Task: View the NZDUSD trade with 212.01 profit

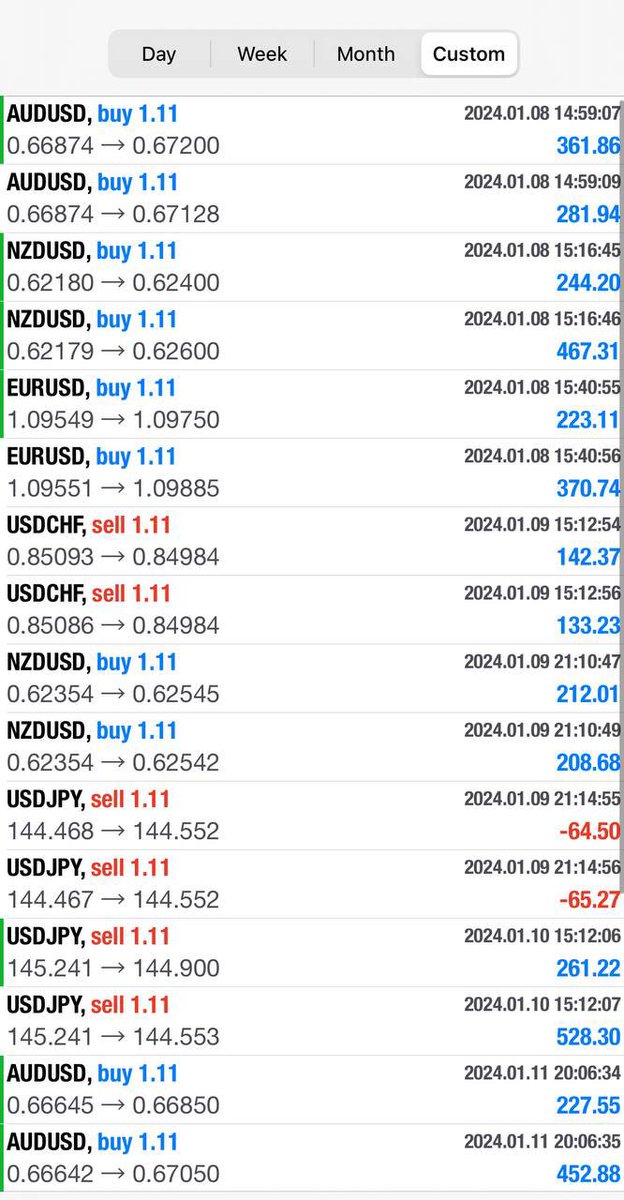Action: pos(312,678)
